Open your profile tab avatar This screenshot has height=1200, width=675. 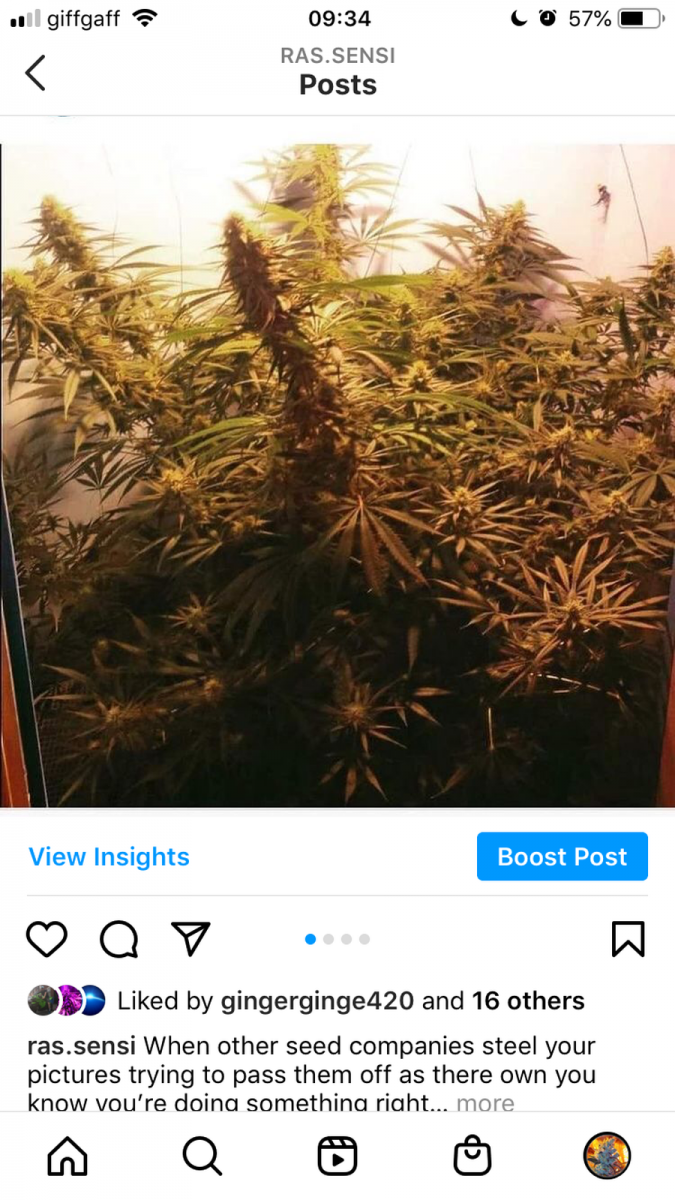[607, 1157]
